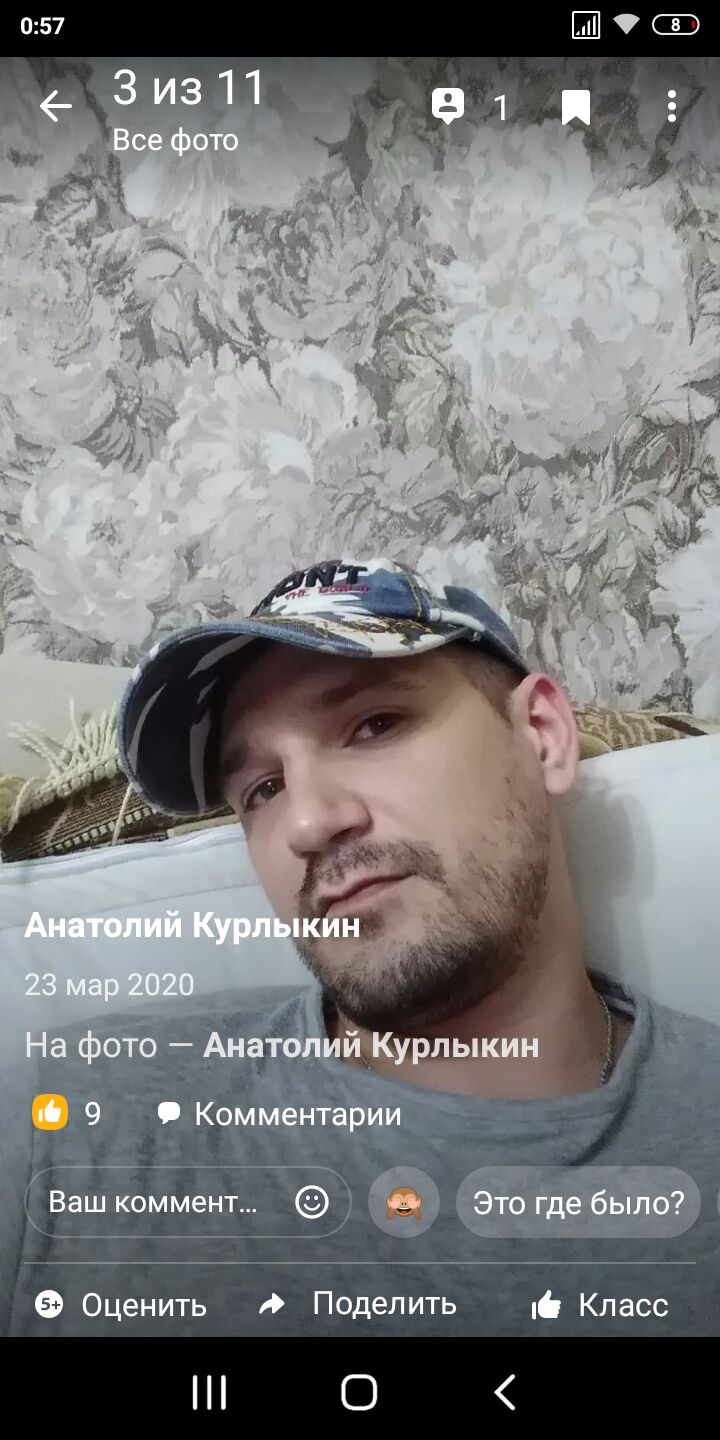Go to the system home screen
Image resolution: width=720 pixels, height=1440 pixels.
(359, 1392)
